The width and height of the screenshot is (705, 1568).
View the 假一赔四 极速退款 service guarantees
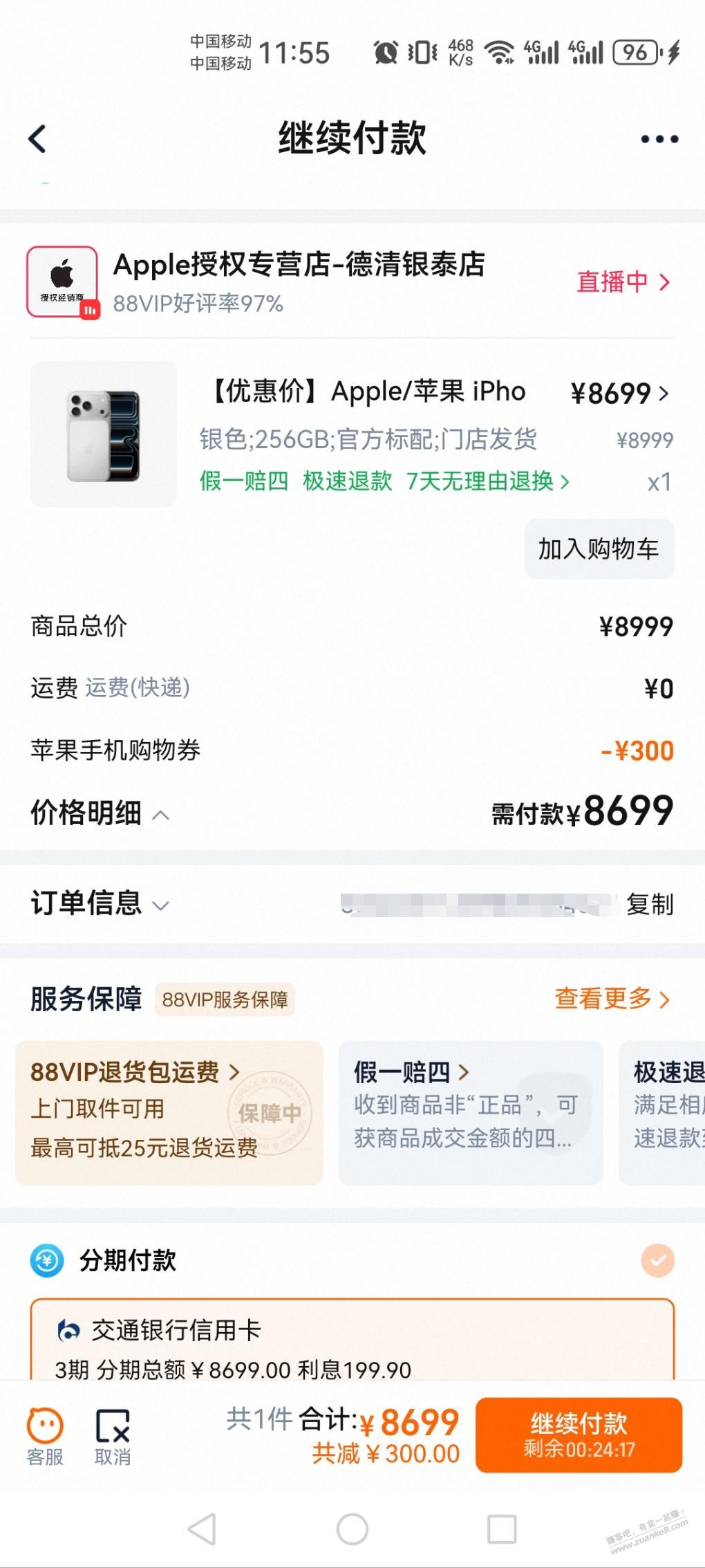(x=384, y=481)
